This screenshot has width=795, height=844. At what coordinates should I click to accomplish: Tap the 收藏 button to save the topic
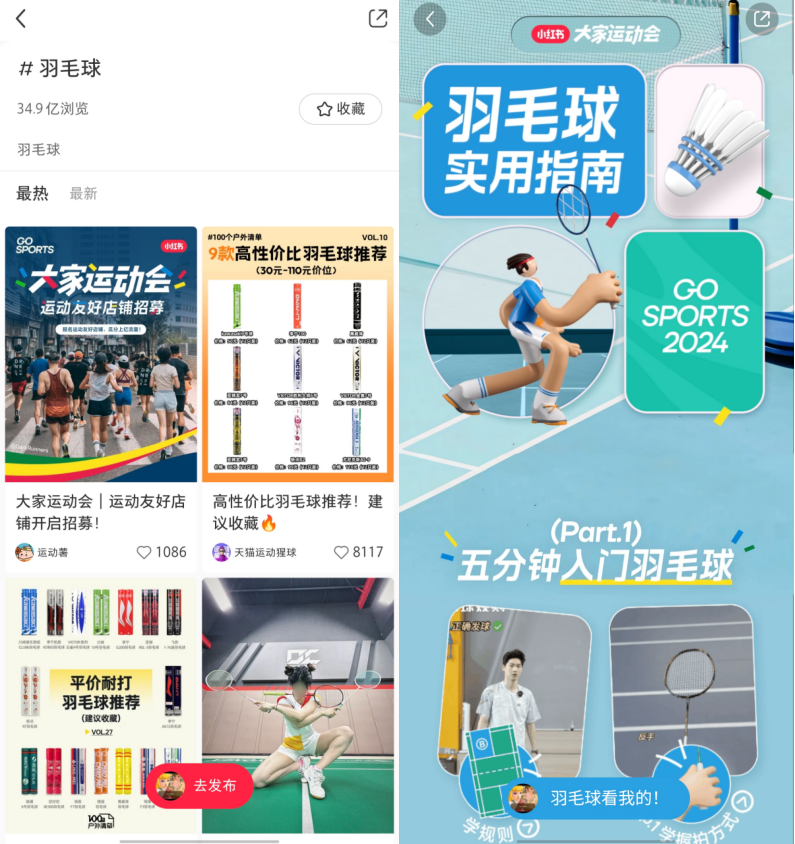pyautogui.click(x=340, y=109)
